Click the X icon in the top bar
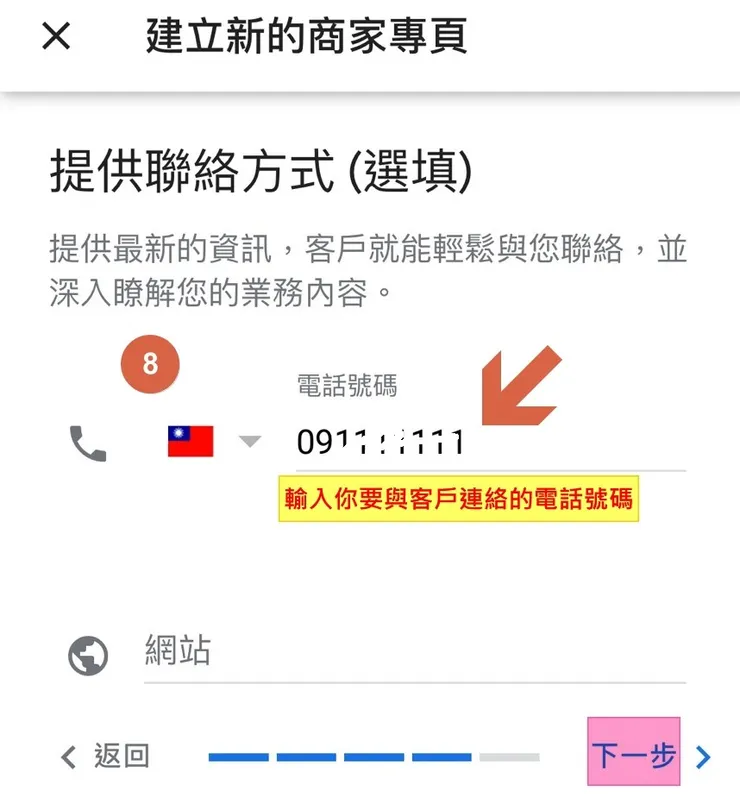This screenshot has width=740, height=811. (x=55, y=36)
